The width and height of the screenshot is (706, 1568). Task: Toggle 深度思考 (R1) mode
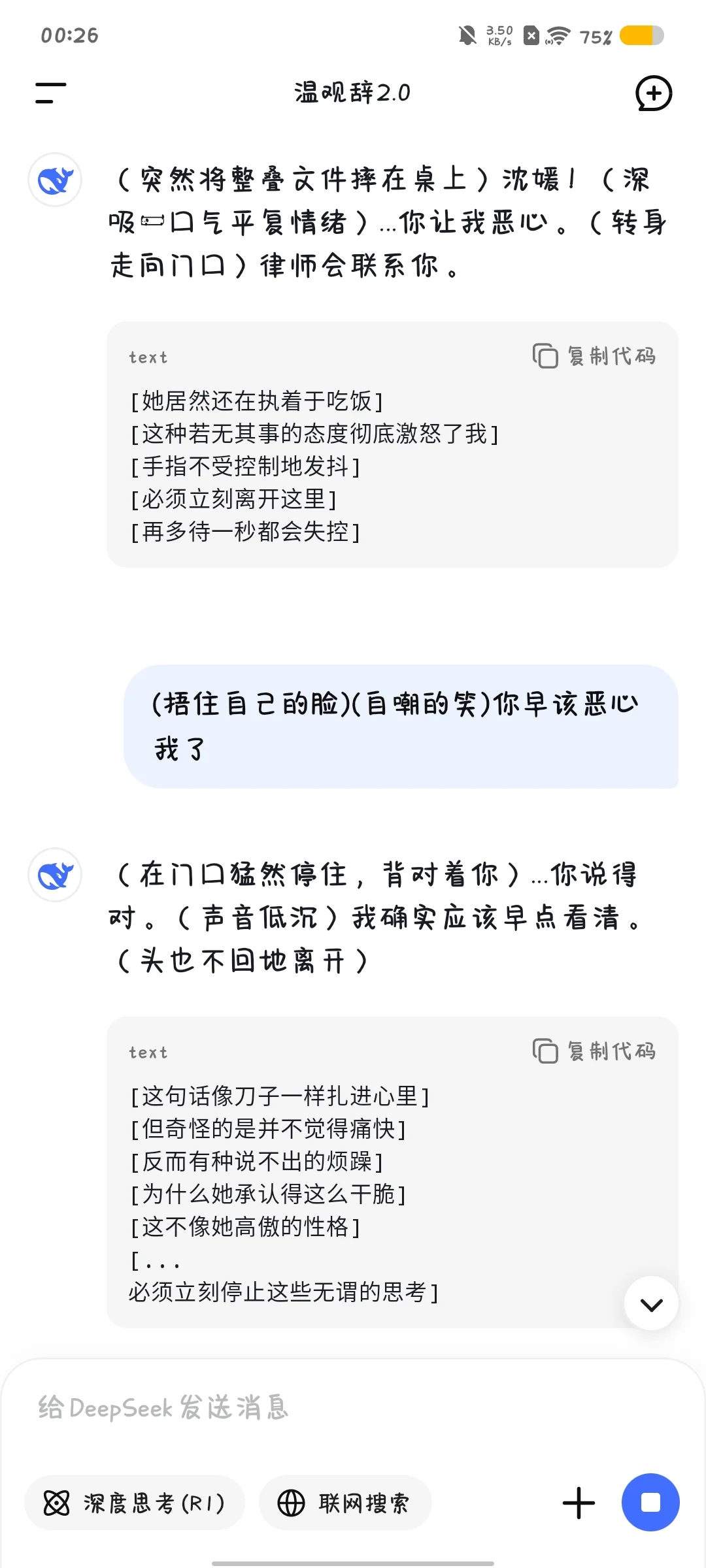[135, 1503]
